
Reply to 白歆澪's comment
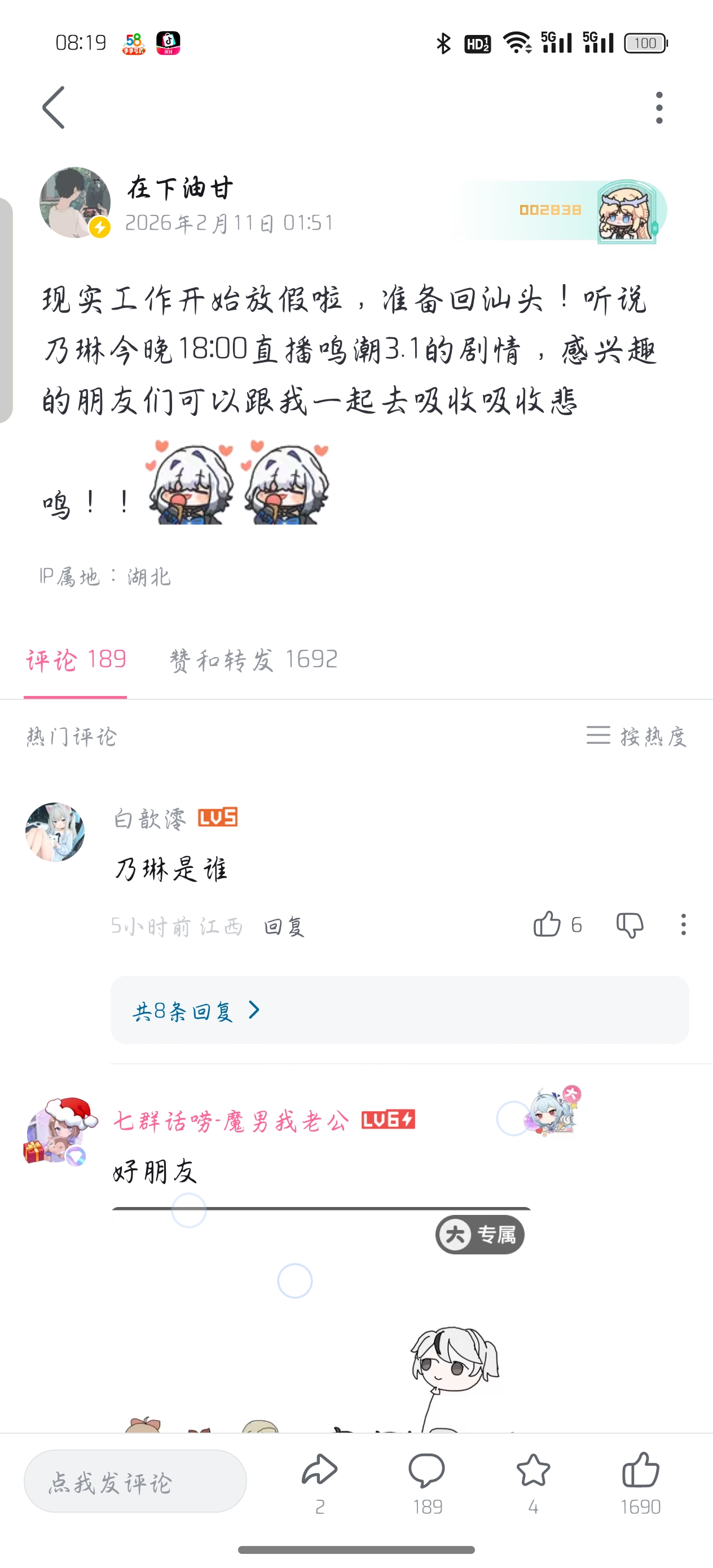tap(284, 927)
